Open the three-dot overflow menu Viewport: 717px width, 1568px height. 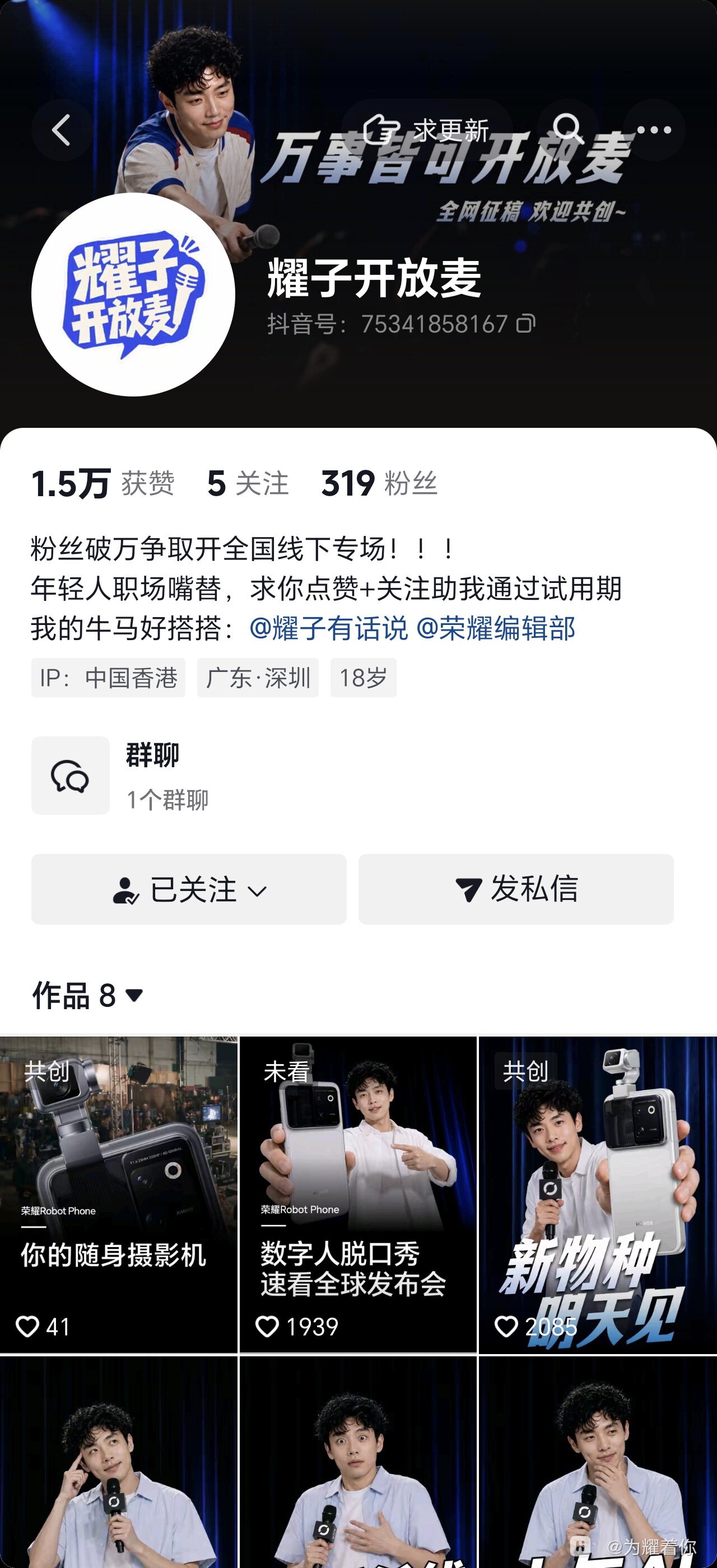(654, 130)
